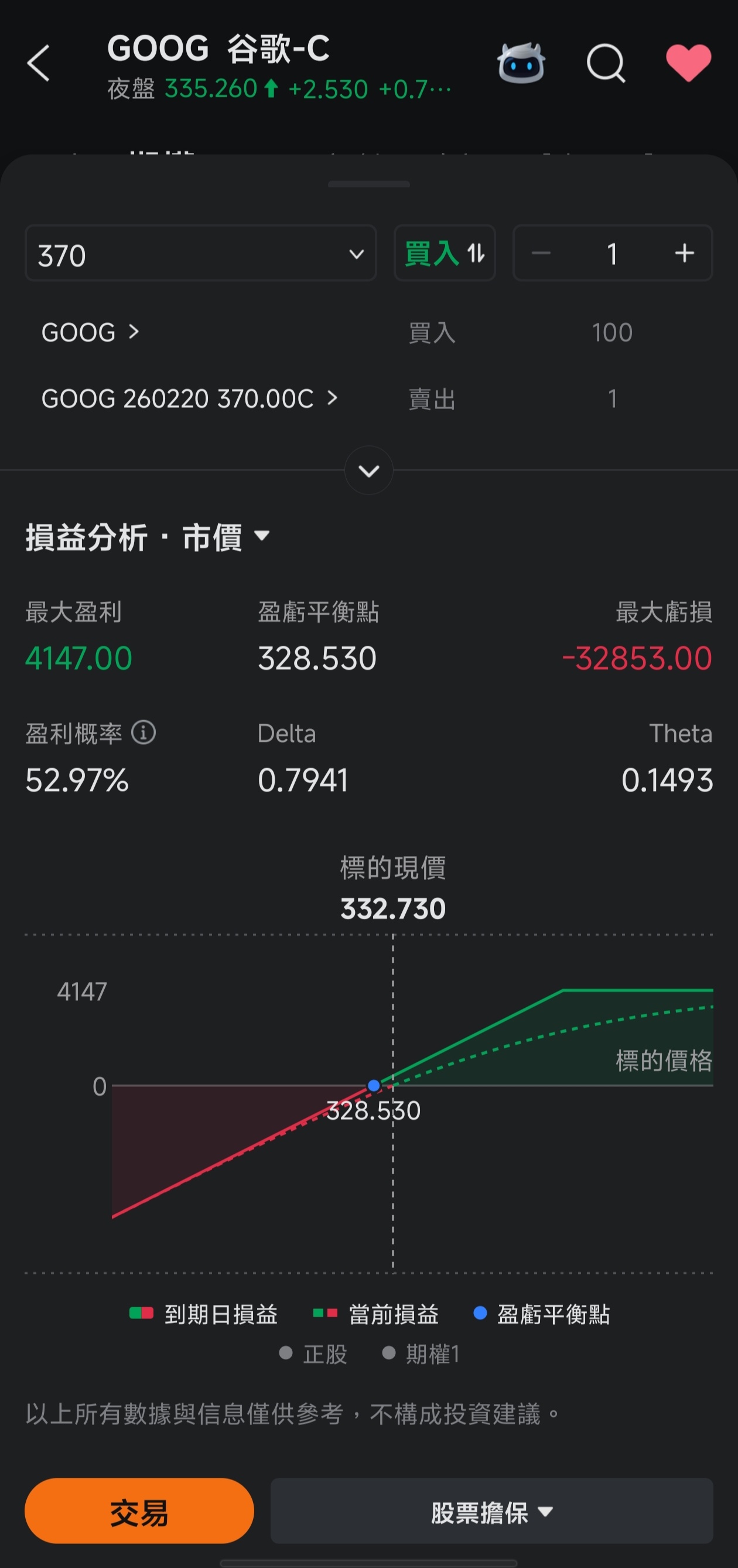This screenshot has width=738, height=1568.
Task: Toggle the 正股 leg visibility
Action: pos(314,1354)
